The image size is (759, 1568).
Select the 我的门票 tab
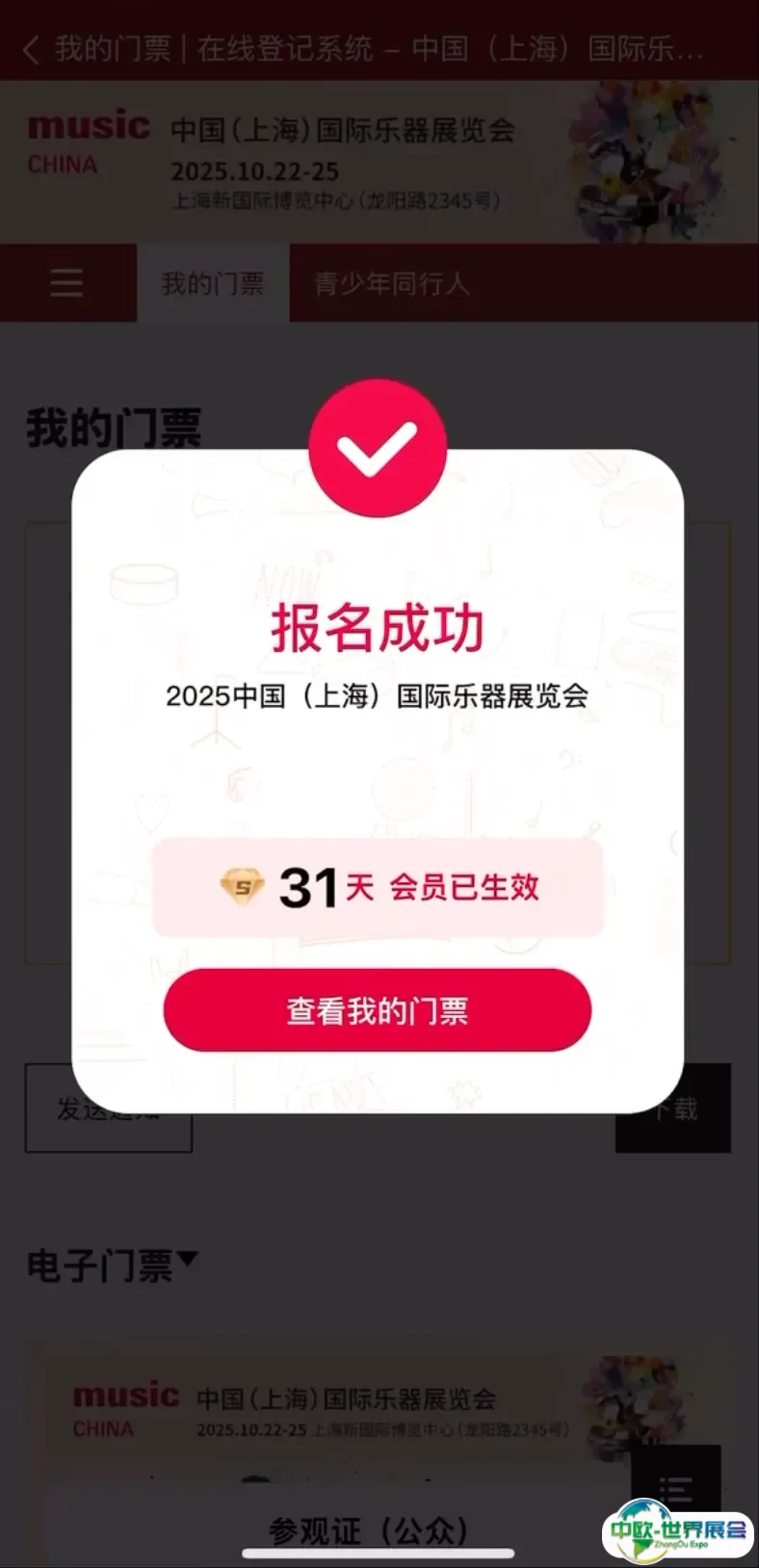coord(213,283)
